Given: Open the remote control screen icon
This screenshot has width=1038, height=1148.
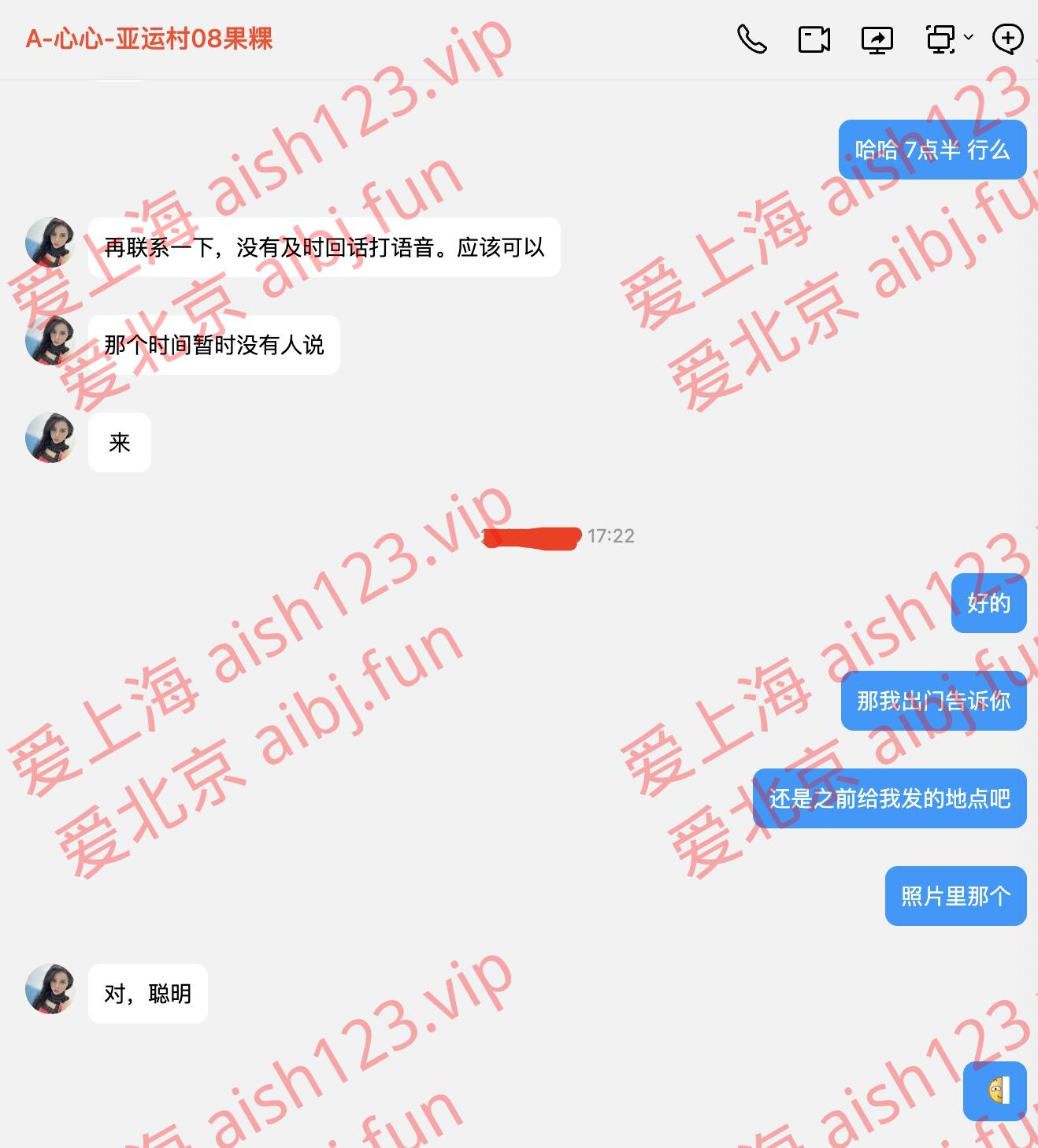Looking at the screenshot, I should tap(940, 39).
